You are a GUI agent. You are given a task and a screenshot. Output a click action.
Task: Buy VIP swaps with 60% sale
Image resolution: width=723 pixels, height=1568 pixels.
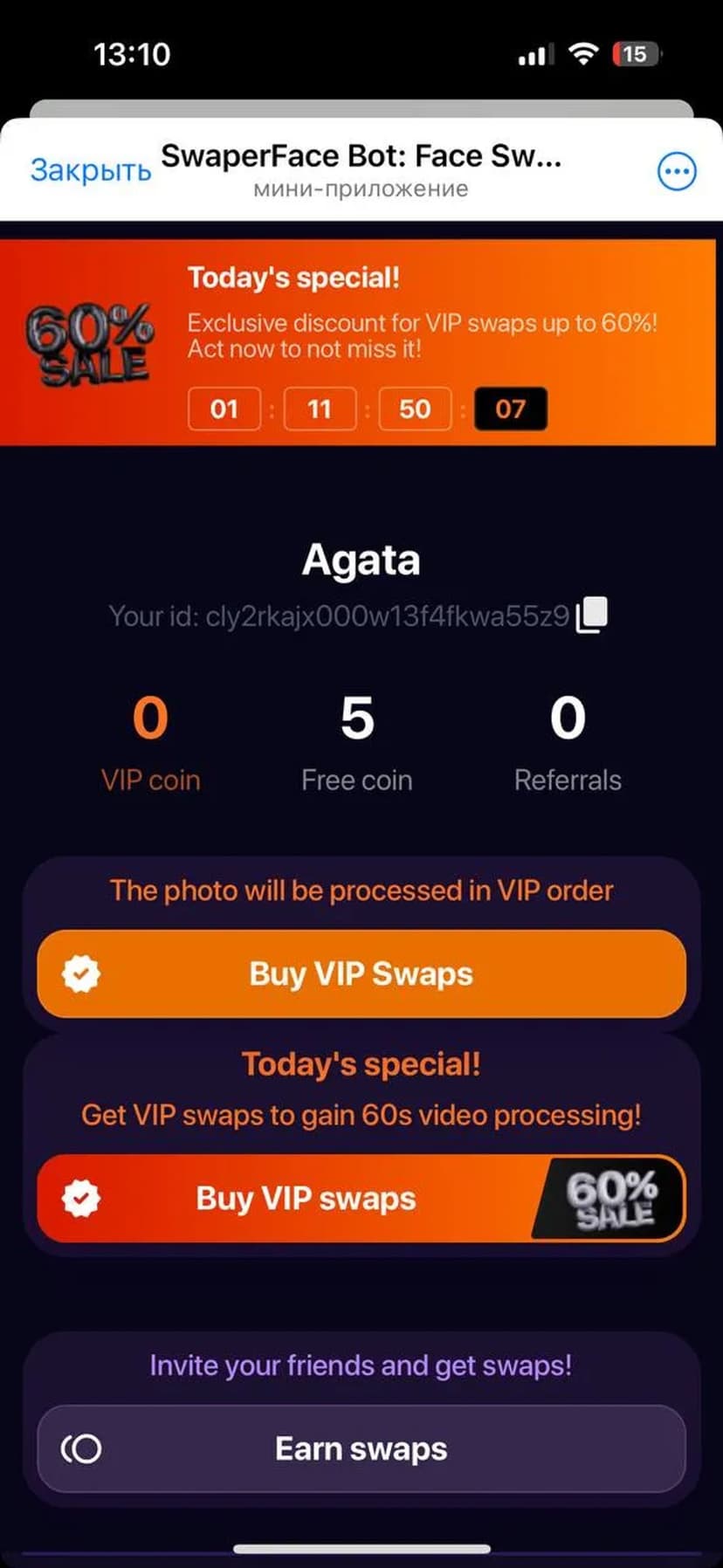point(361,1199)
